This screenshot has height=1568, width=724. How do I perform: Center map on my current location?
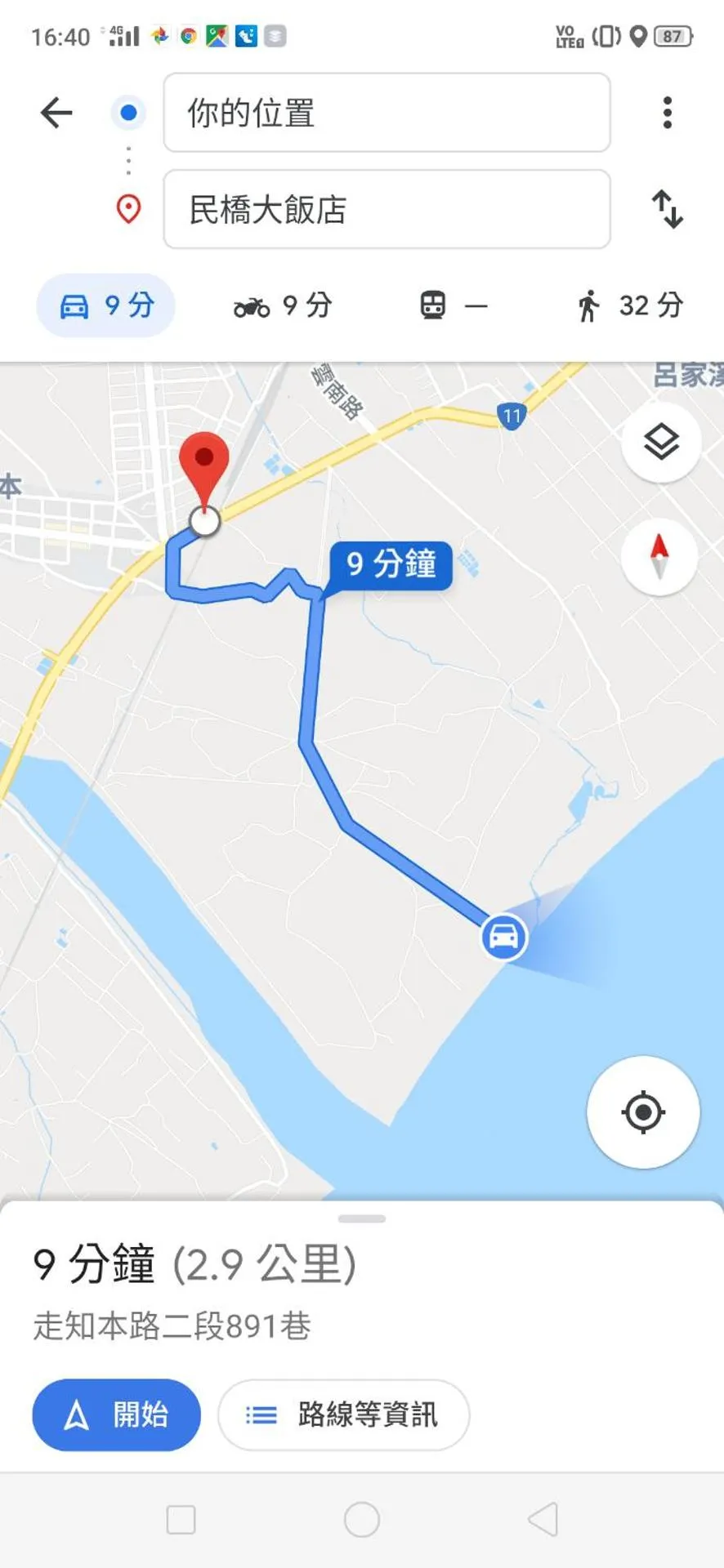[643, 1111]
